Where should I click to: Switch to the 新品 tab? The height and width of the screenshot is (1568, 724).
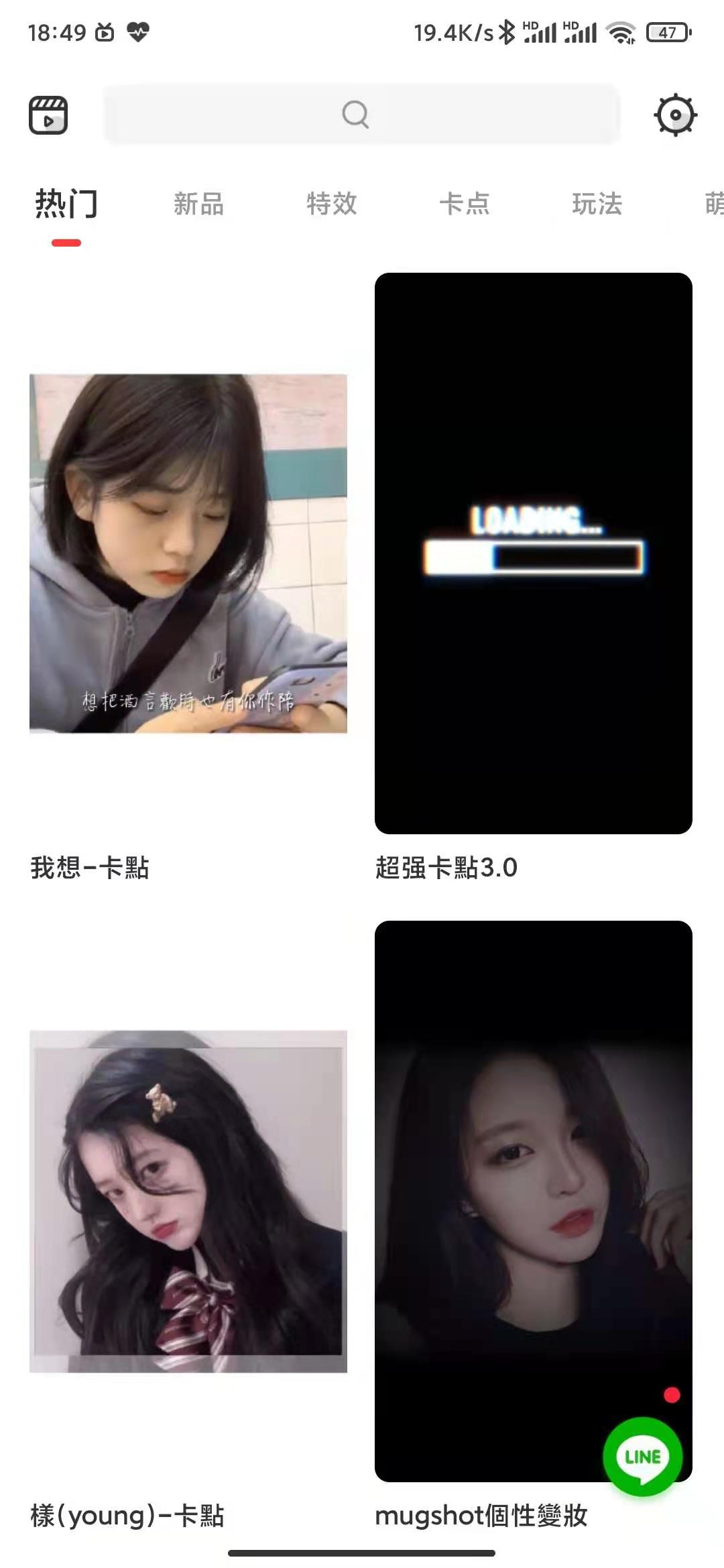(x=198, y=204)
